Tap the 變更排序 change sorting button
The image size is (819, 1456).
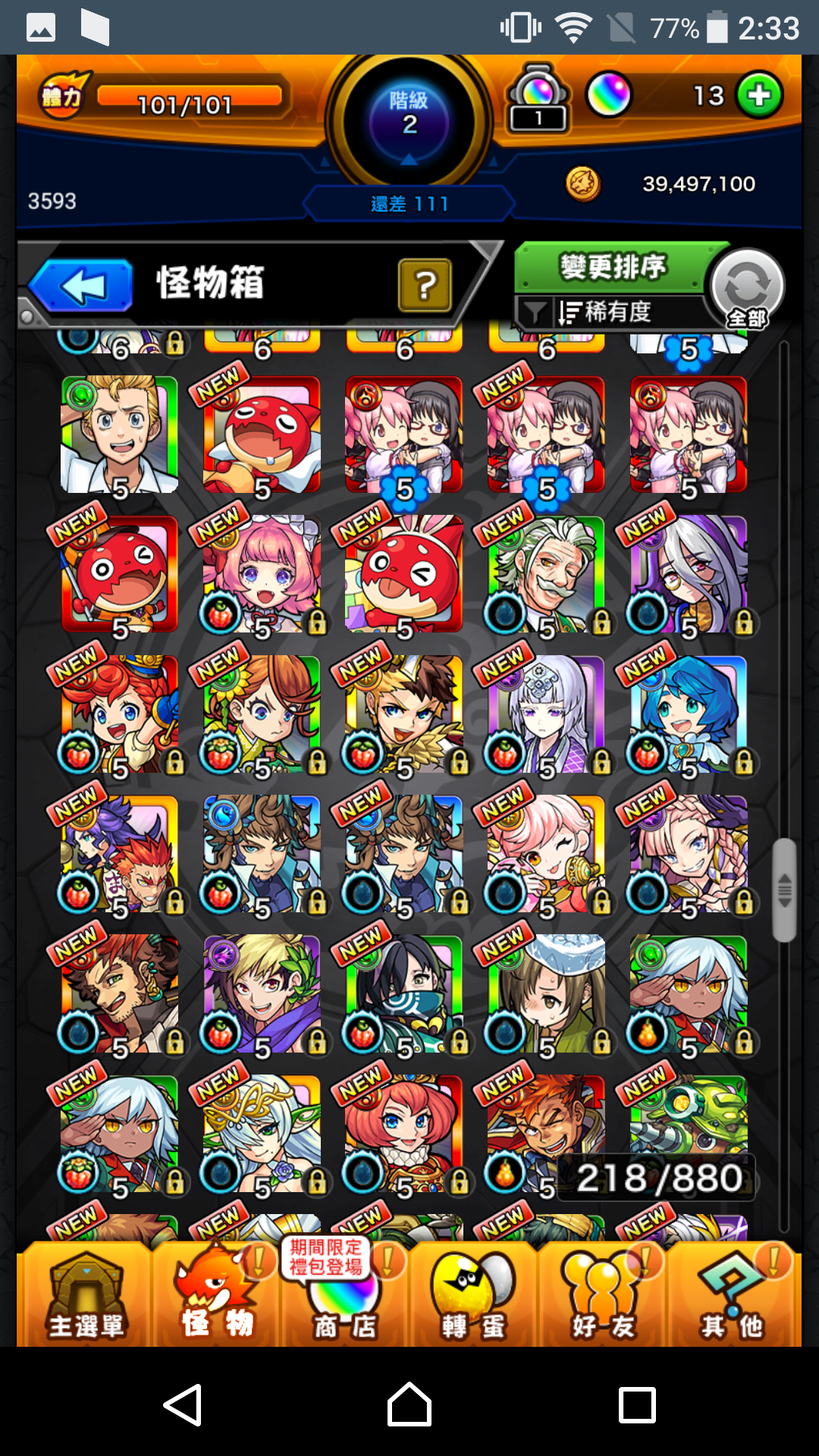(x=611, y=267)
